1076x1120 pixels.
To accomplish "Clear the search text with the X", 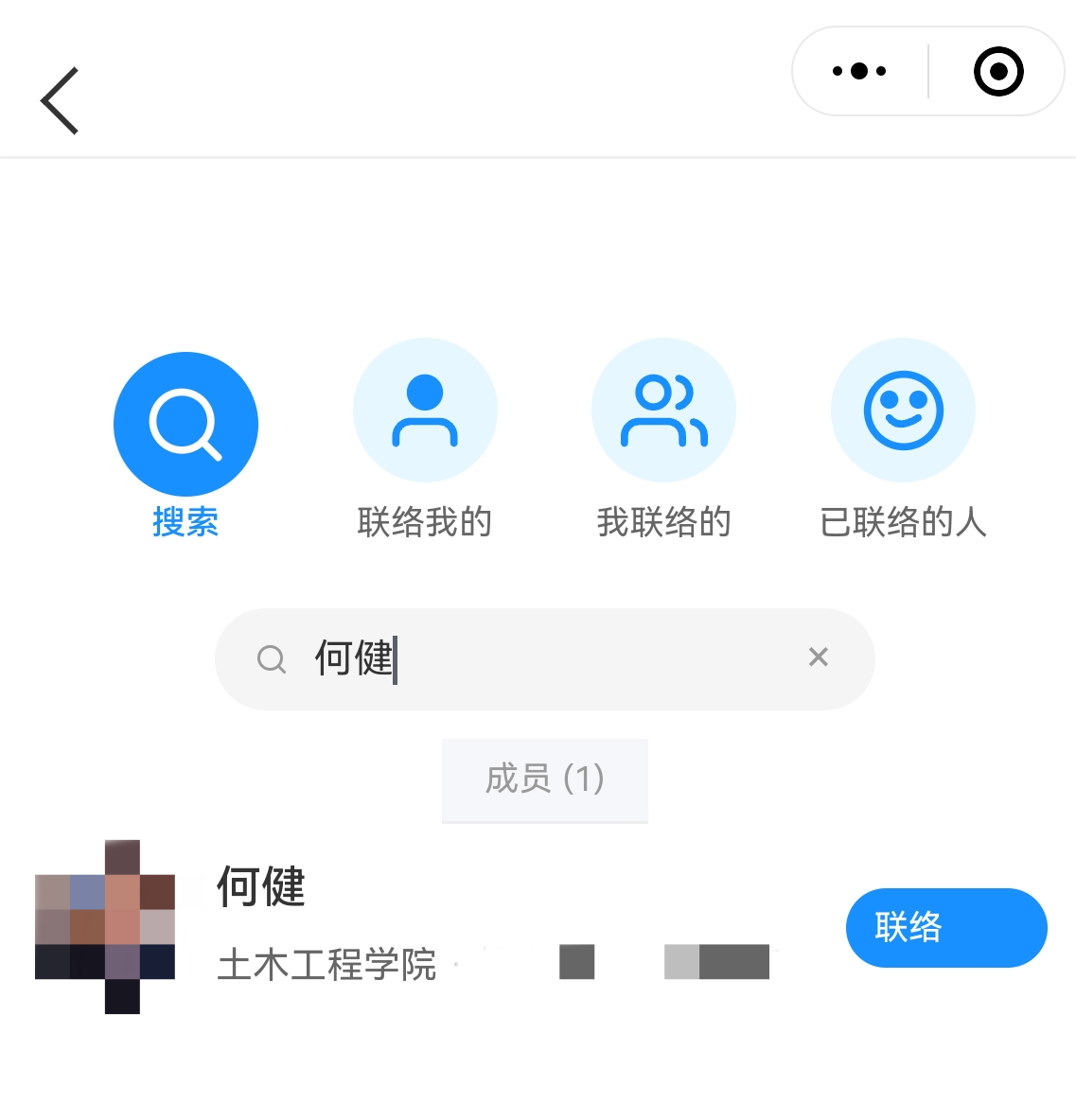I will coord(819,657).
